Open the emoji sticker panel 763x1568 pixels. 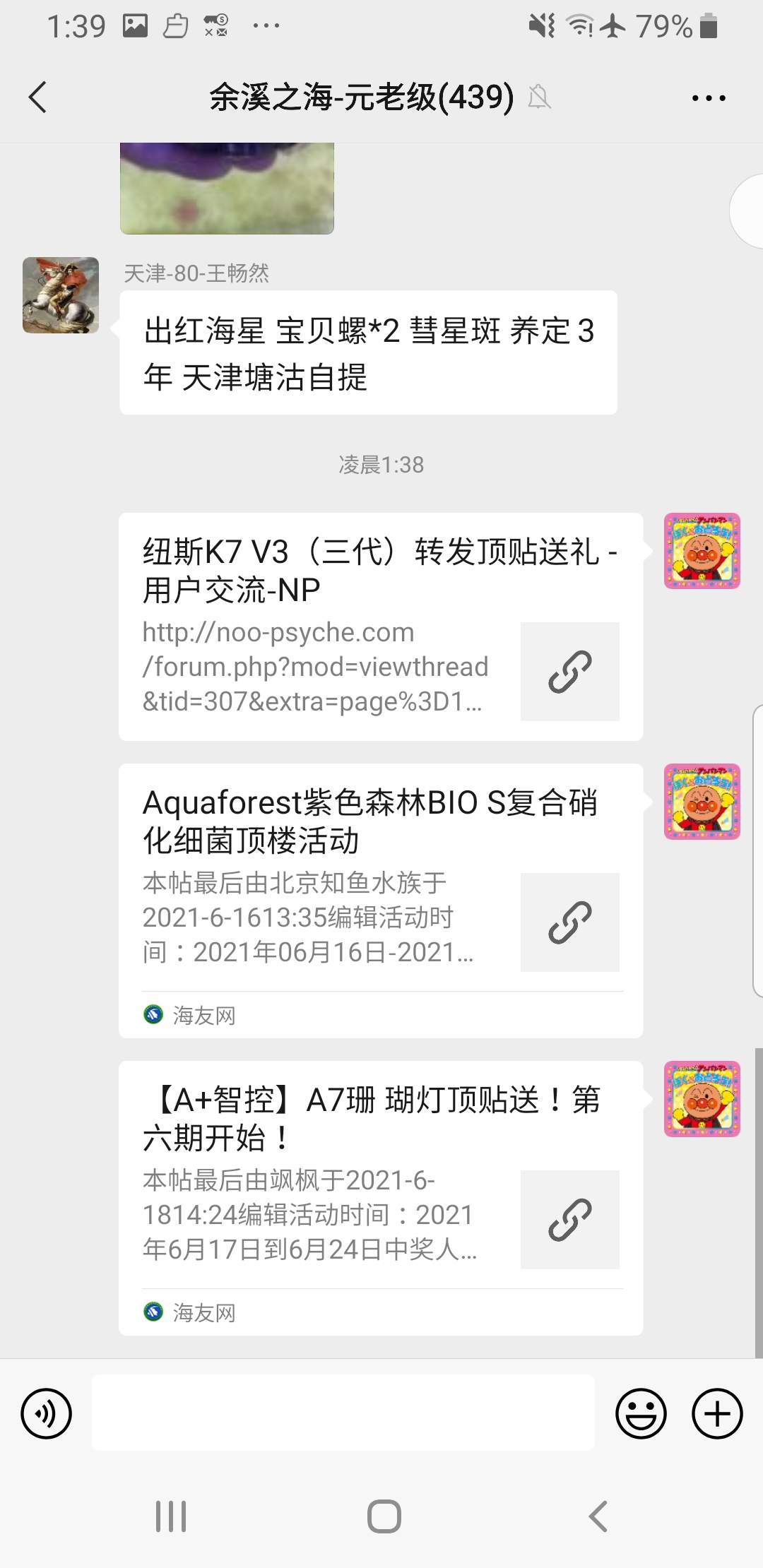(641, 1413)
